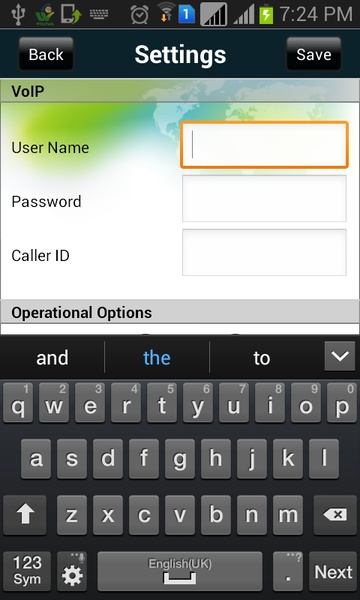Select the Password field
Image resolution: width=360 pixels, height=600 pixels.
264,198
